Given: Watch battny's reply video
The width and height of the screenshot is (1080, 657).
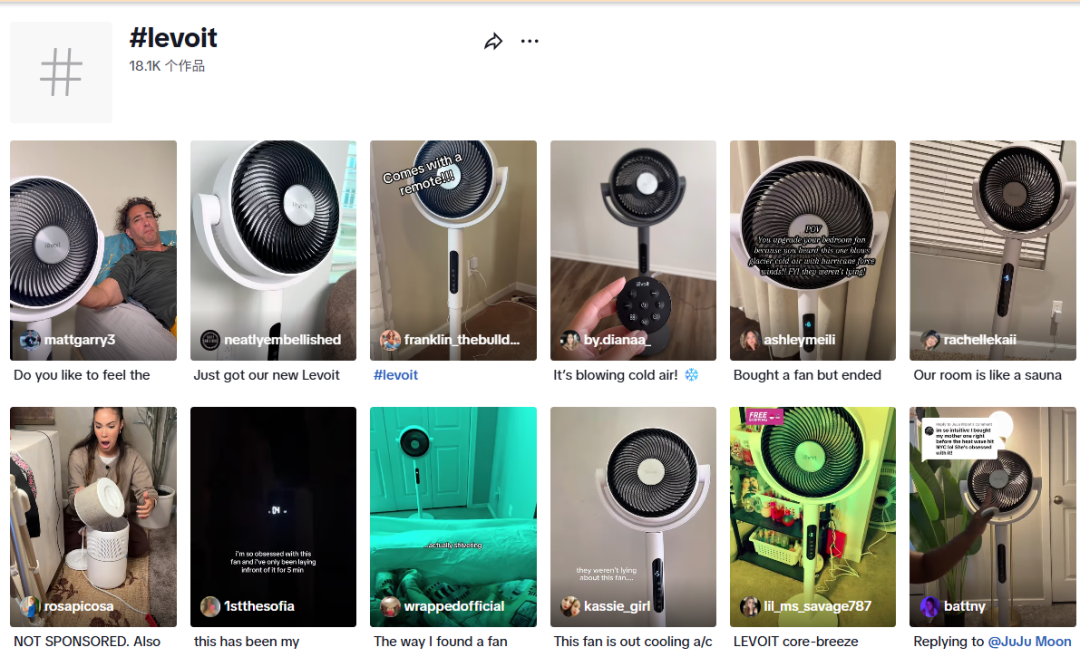Looking at the screenshot, I should pos(993,516).
